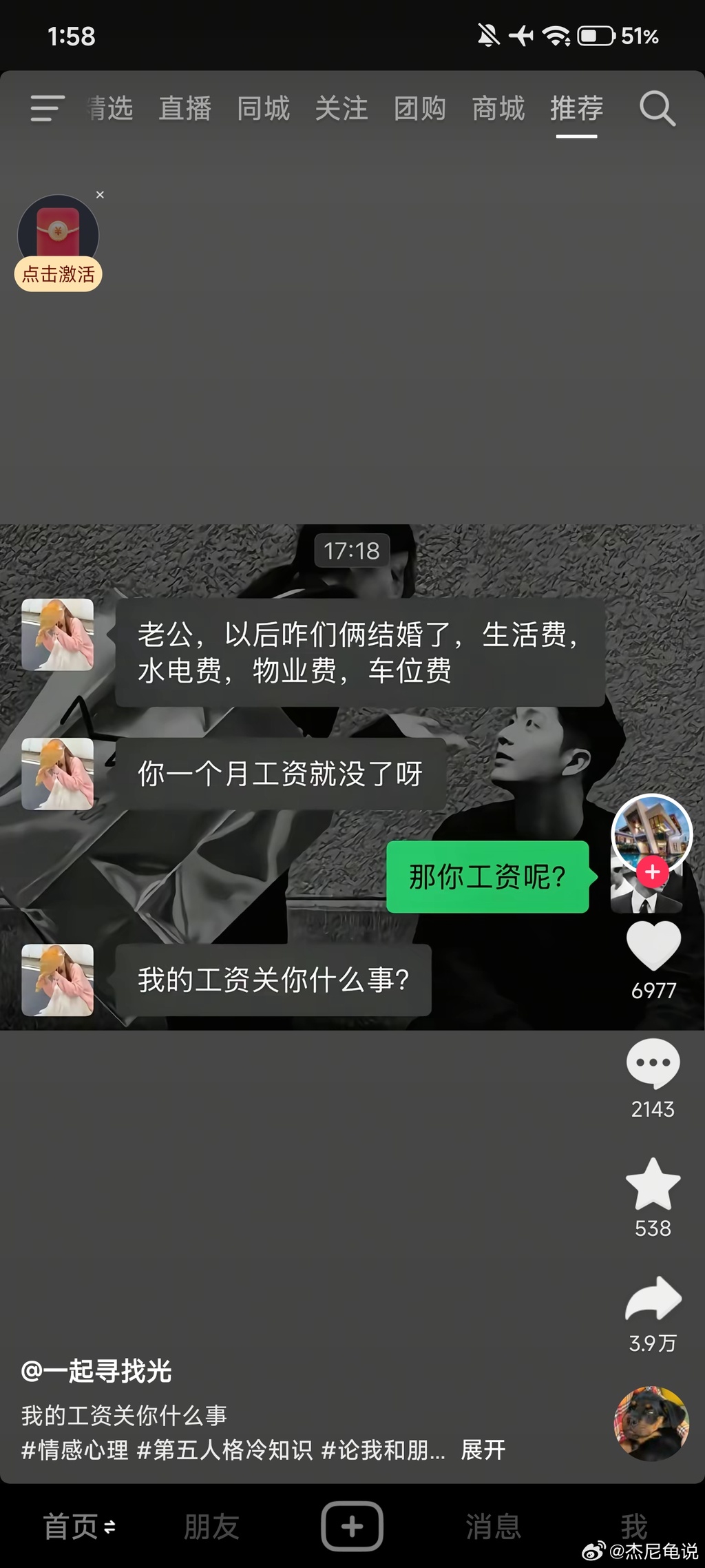Viewport: 705px width, 1568px height.
Task: Expand the caption with 展开
Action: pyautogui.click(x=483, y=1450)
